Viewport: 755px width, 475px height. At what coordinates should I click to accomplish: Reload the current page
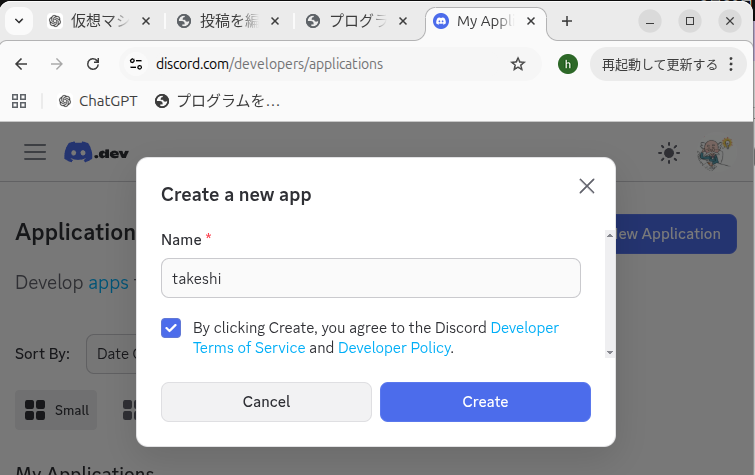[x=93, y=64]
